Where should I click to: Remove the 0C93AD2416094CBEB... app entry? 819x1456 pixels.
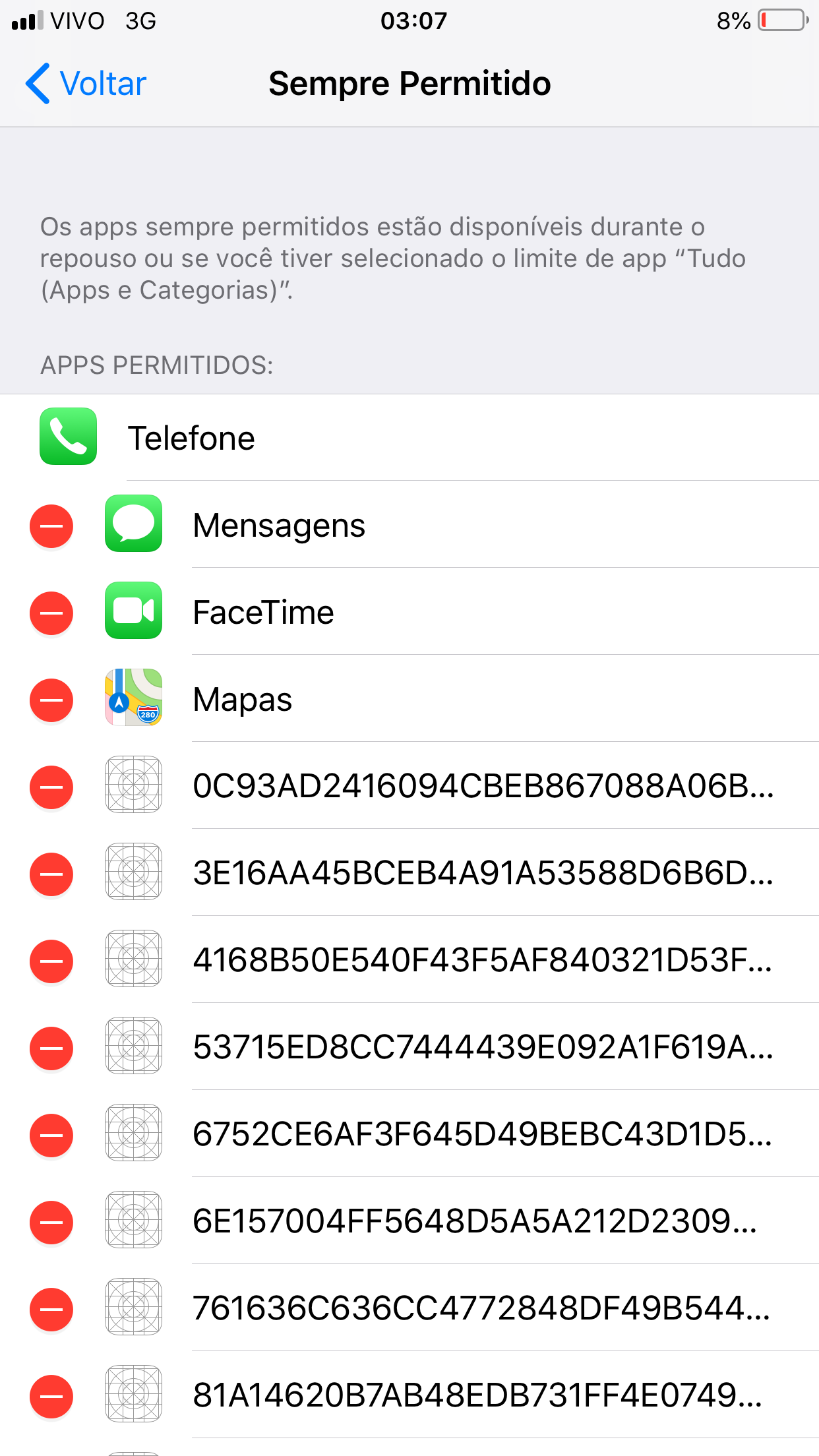(51, 787)
